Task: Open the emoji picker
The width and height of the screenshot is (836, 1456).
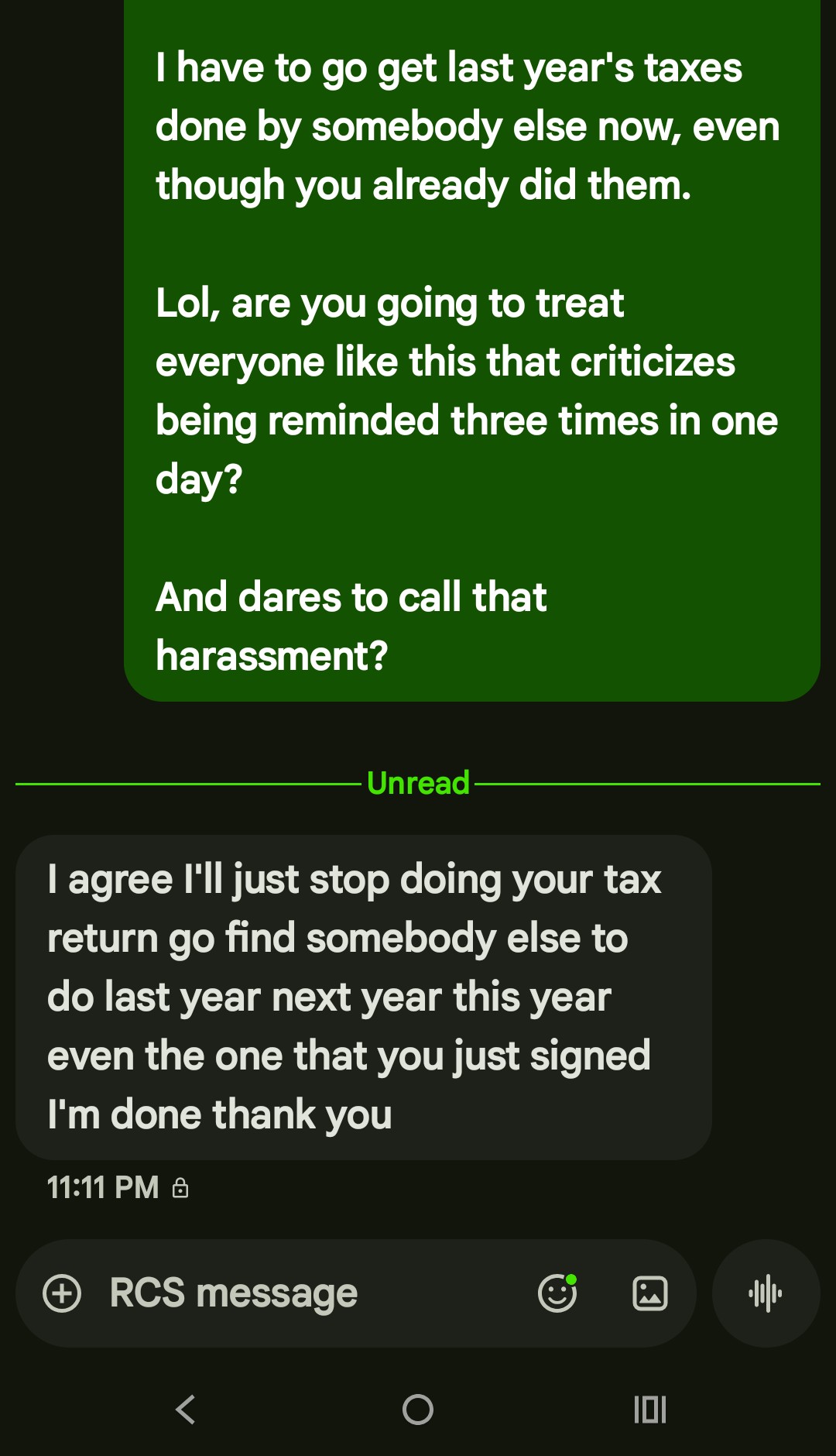Action: point(557,1293)
